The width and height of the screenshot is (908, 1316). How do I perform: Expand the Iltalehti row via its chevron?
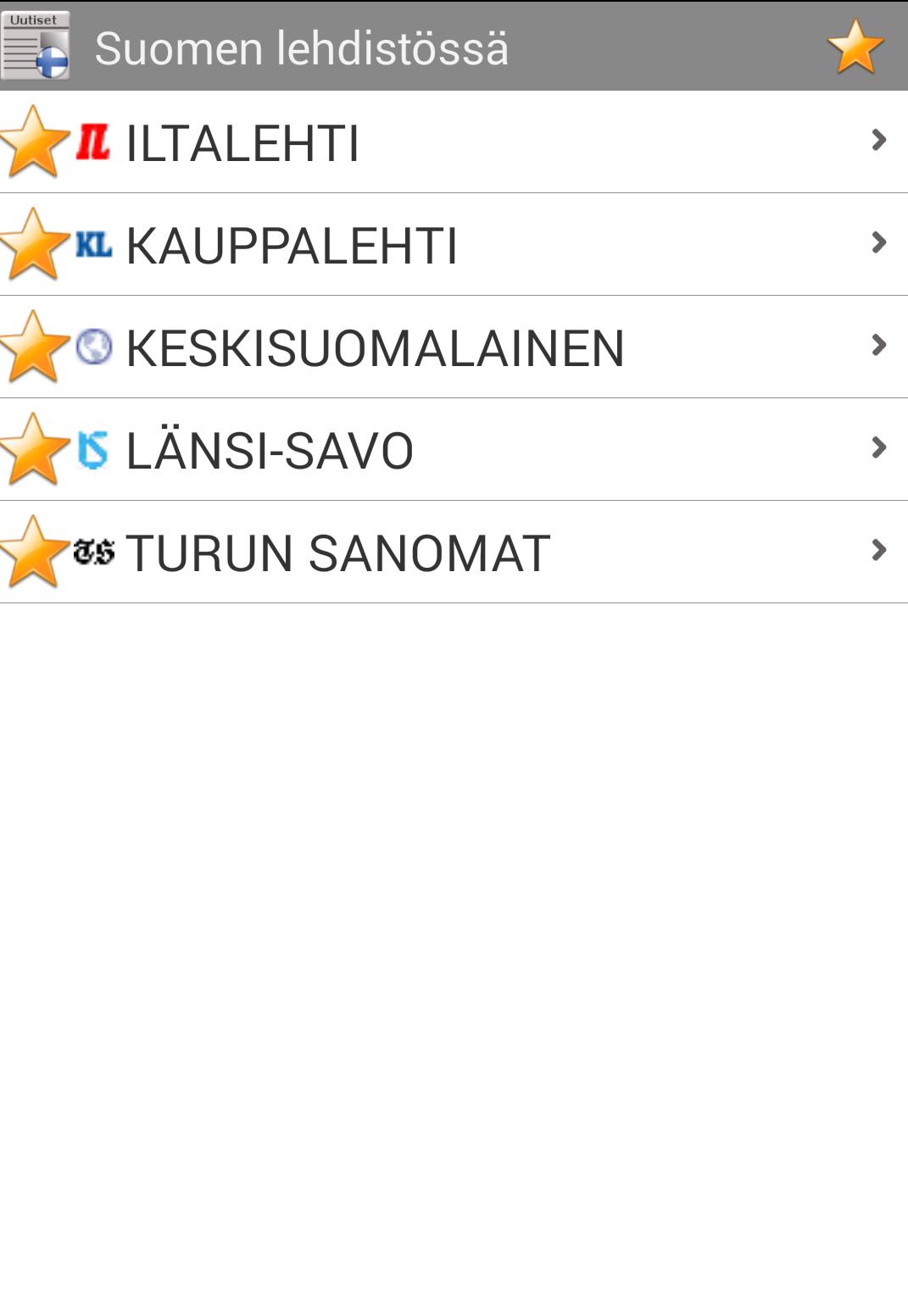click(877, 142)
